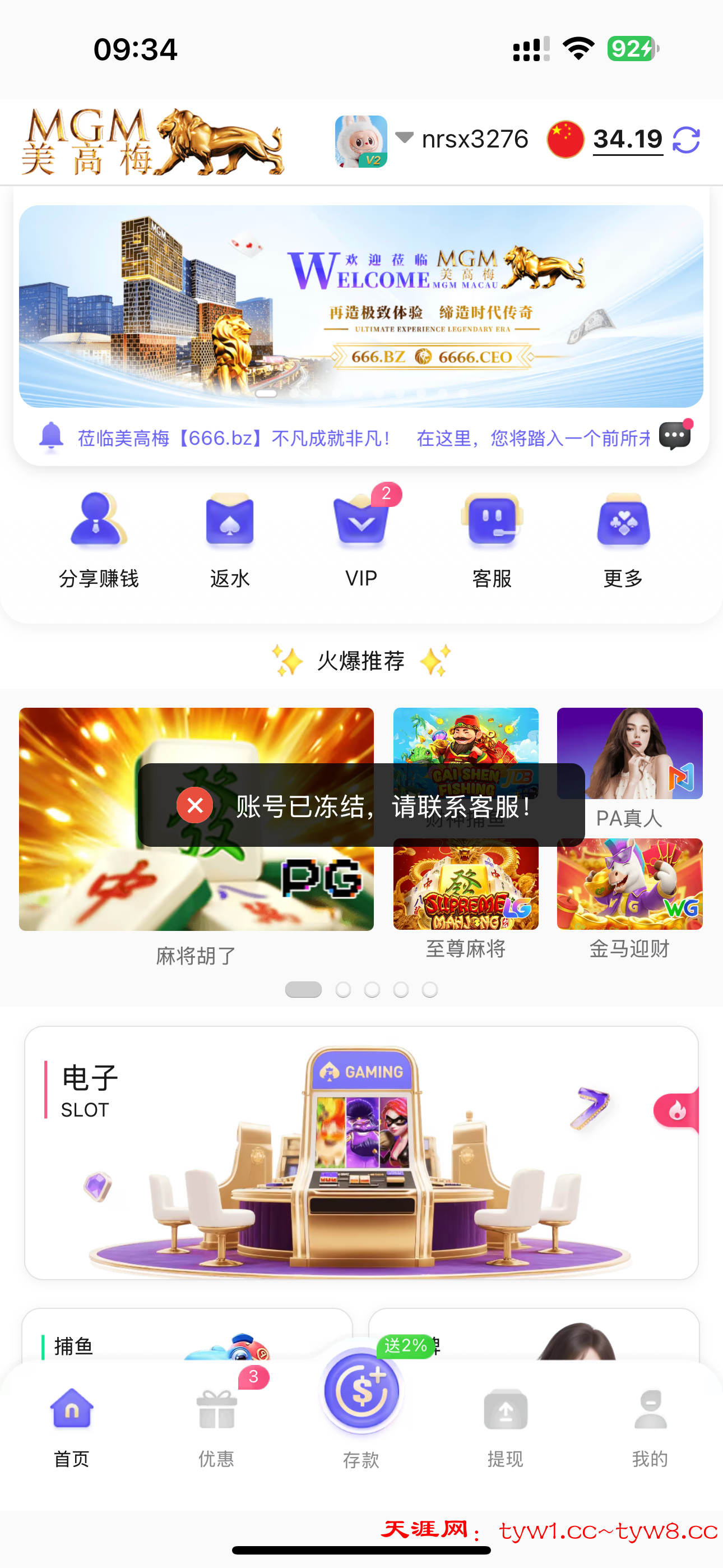
Task: Tap the floating pink fire icon
Action: pyautogui.click(x=678, y=1110)
